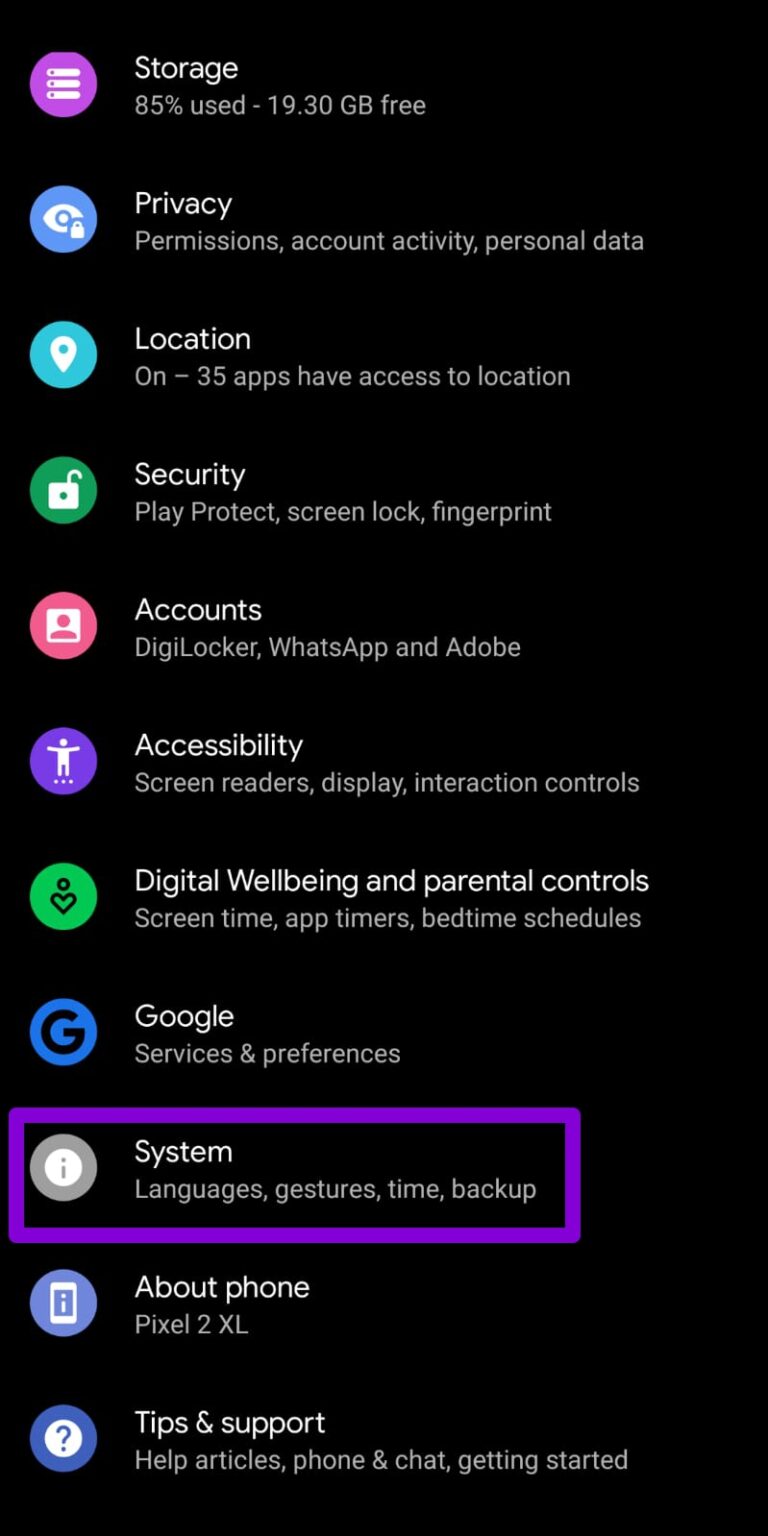The image size is (768, 1536).
Task: Open the About phone entry
Action: point(300,1303)
